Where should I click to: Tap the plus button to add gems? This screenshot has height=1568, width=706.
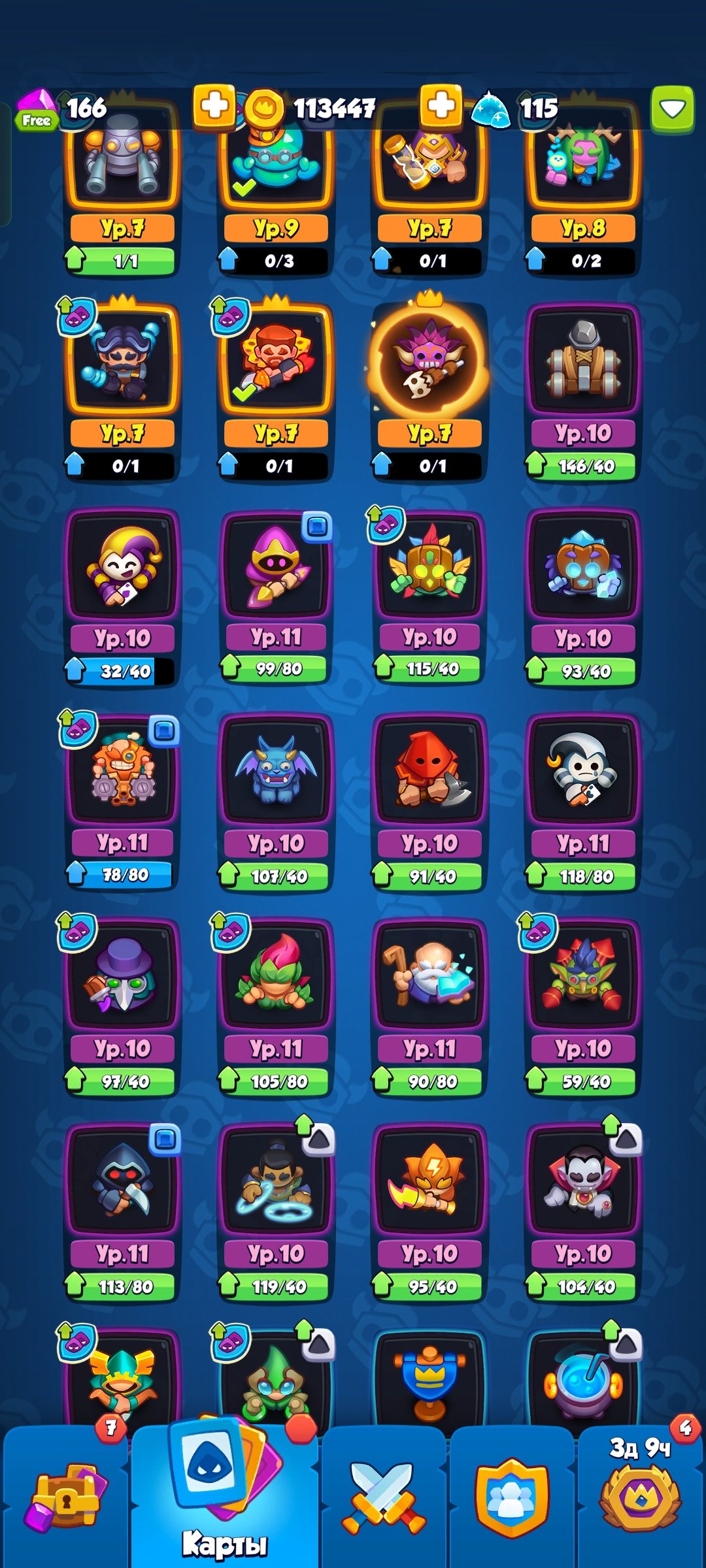pyautogui.click(x=214, y=105)
